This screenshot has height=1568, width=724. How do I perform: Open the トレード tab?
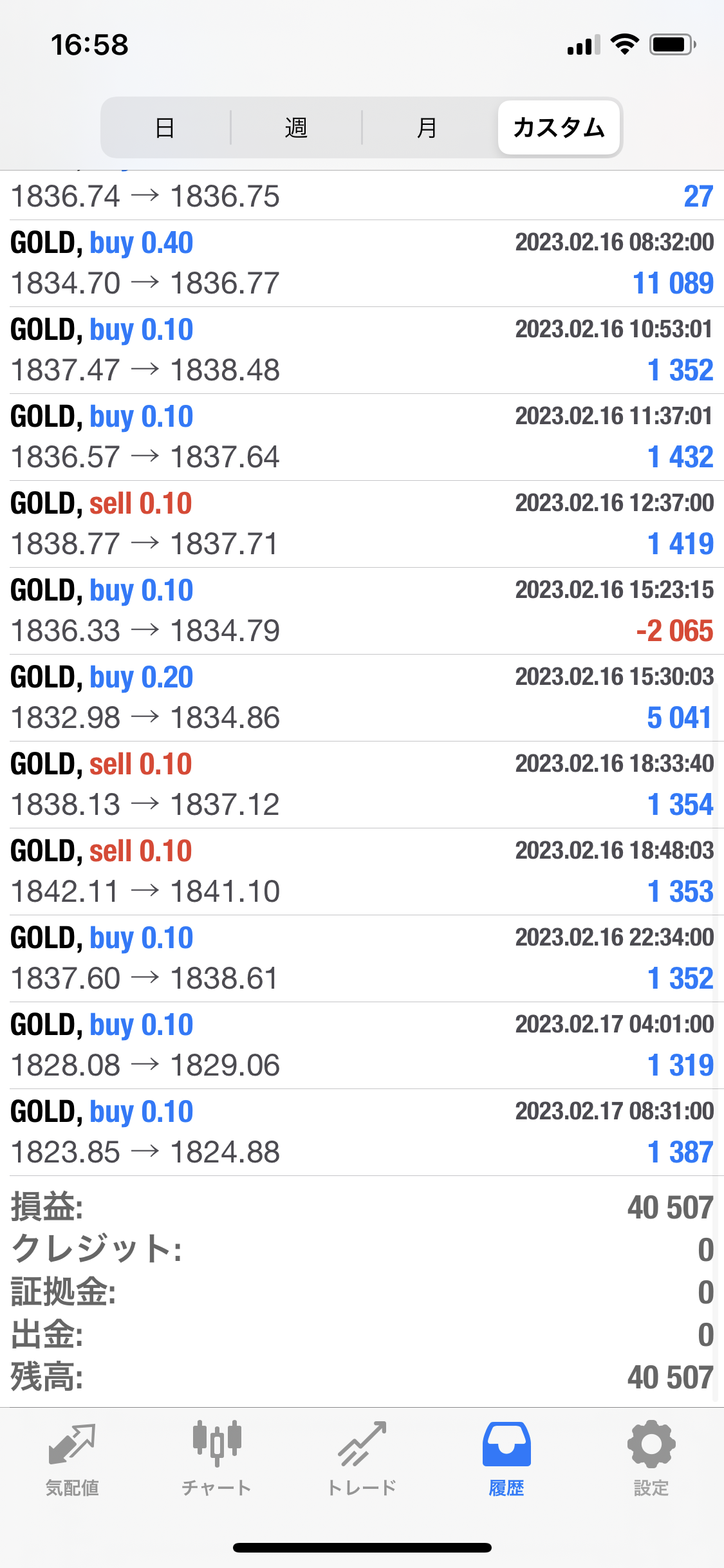[362, 1459]
